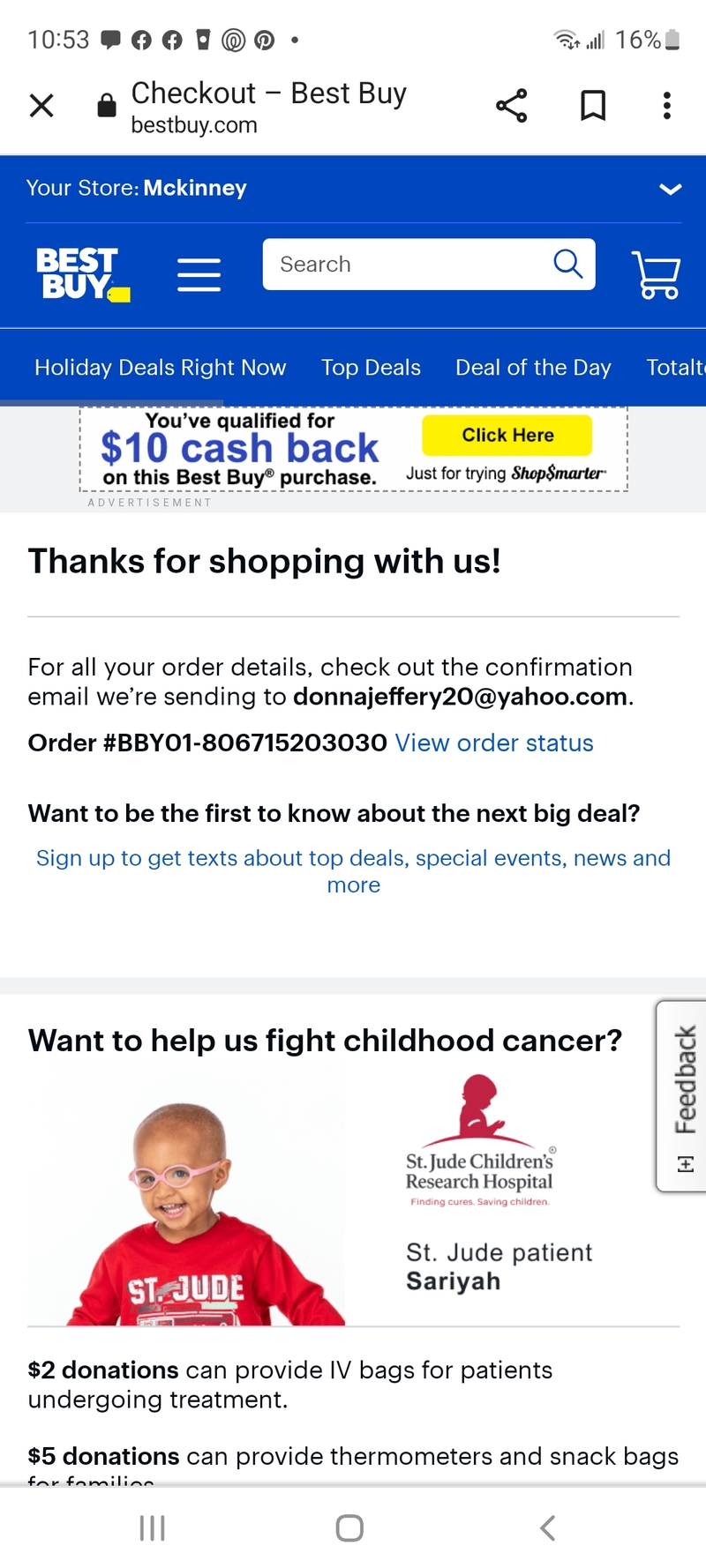Open the hamburger navigation menu
This screenshot has width=706, height=1568.
point(199,275)
